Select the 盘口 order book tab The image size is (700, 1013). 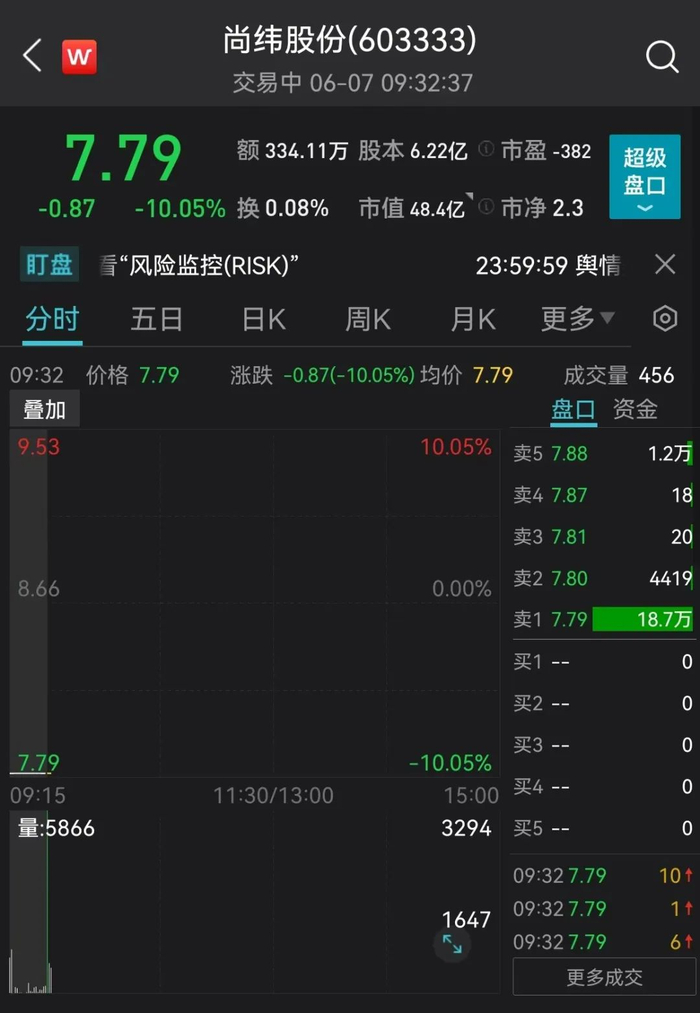[x=573, y=410]
